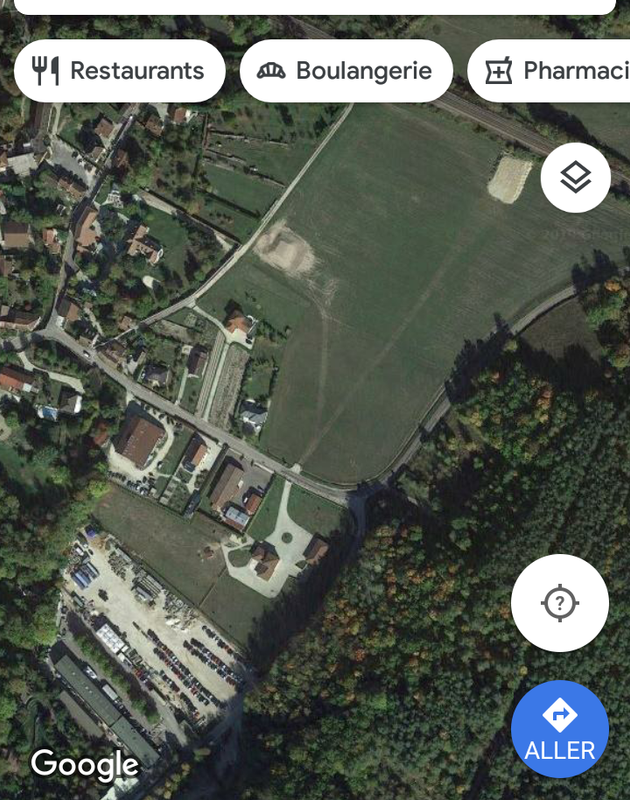The image size is (630, 800).
Task: Select the Restaurants chip
Action: click(x=119, y=71)
